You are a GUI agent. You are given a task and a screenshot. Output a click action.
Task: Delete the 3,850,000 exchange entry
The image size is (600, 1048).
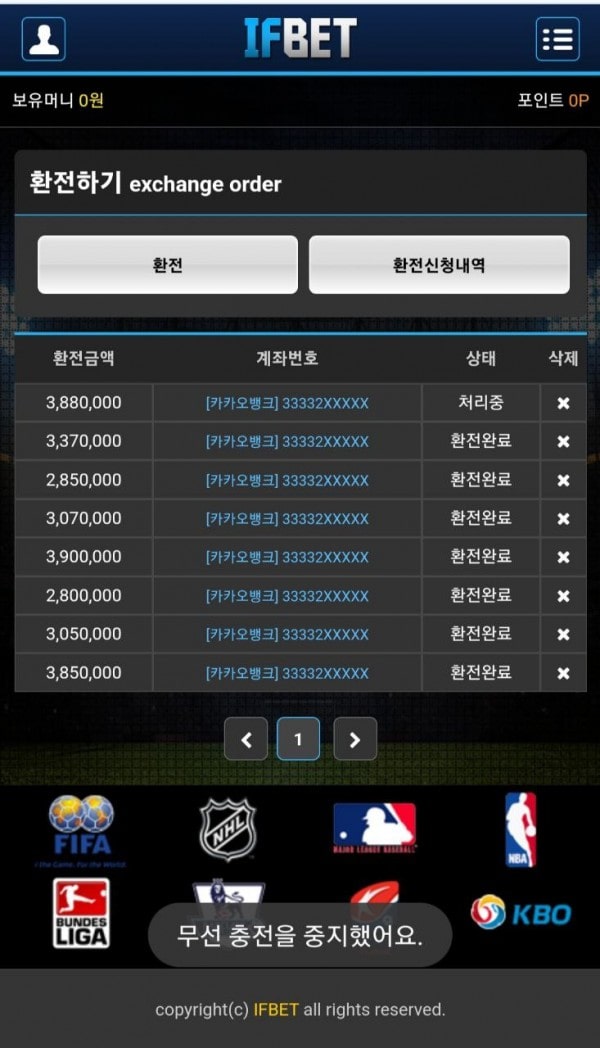tap(563, 673)
